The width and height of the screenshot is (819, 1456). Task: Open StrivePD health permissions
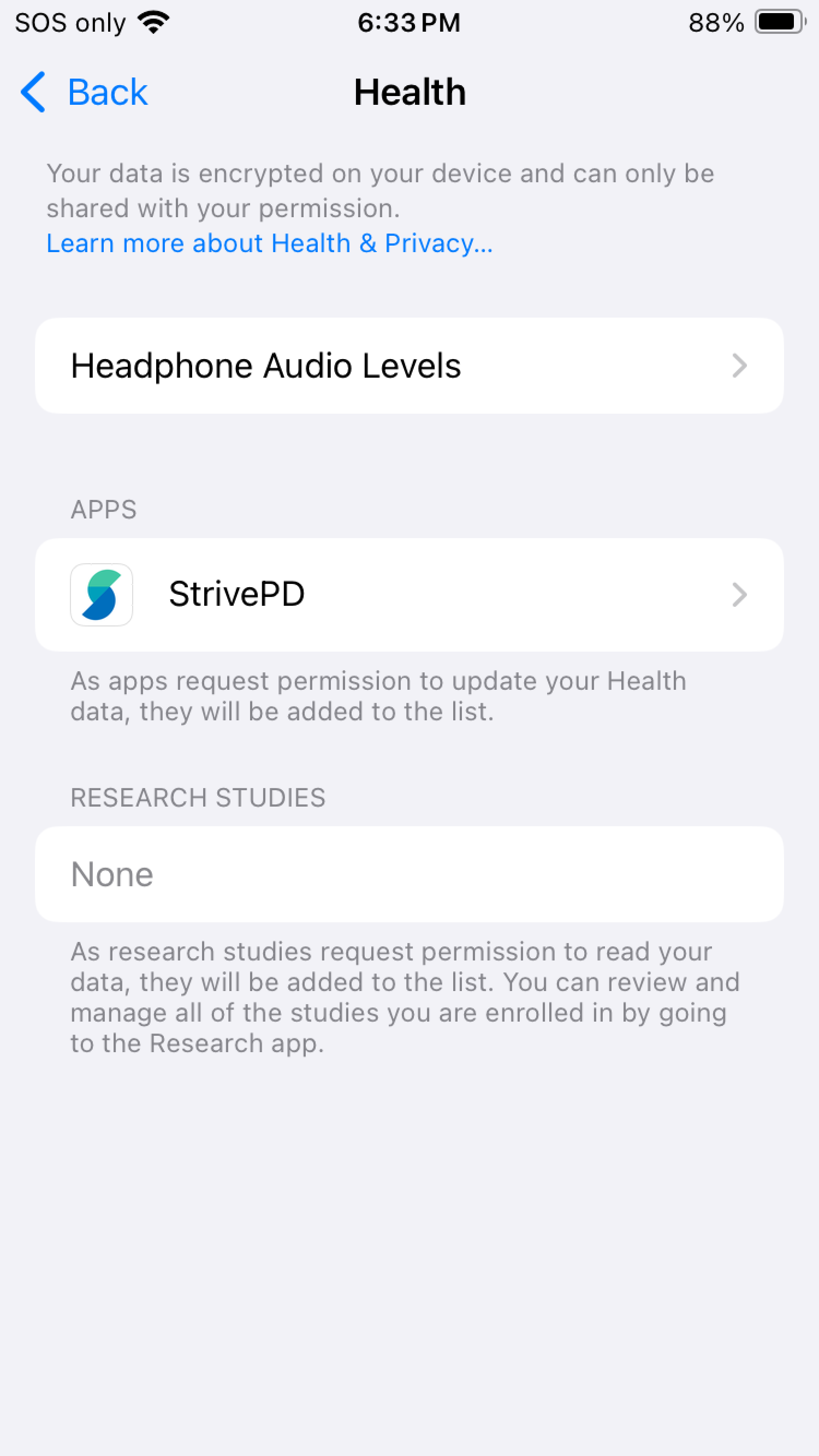pos(409,595)
